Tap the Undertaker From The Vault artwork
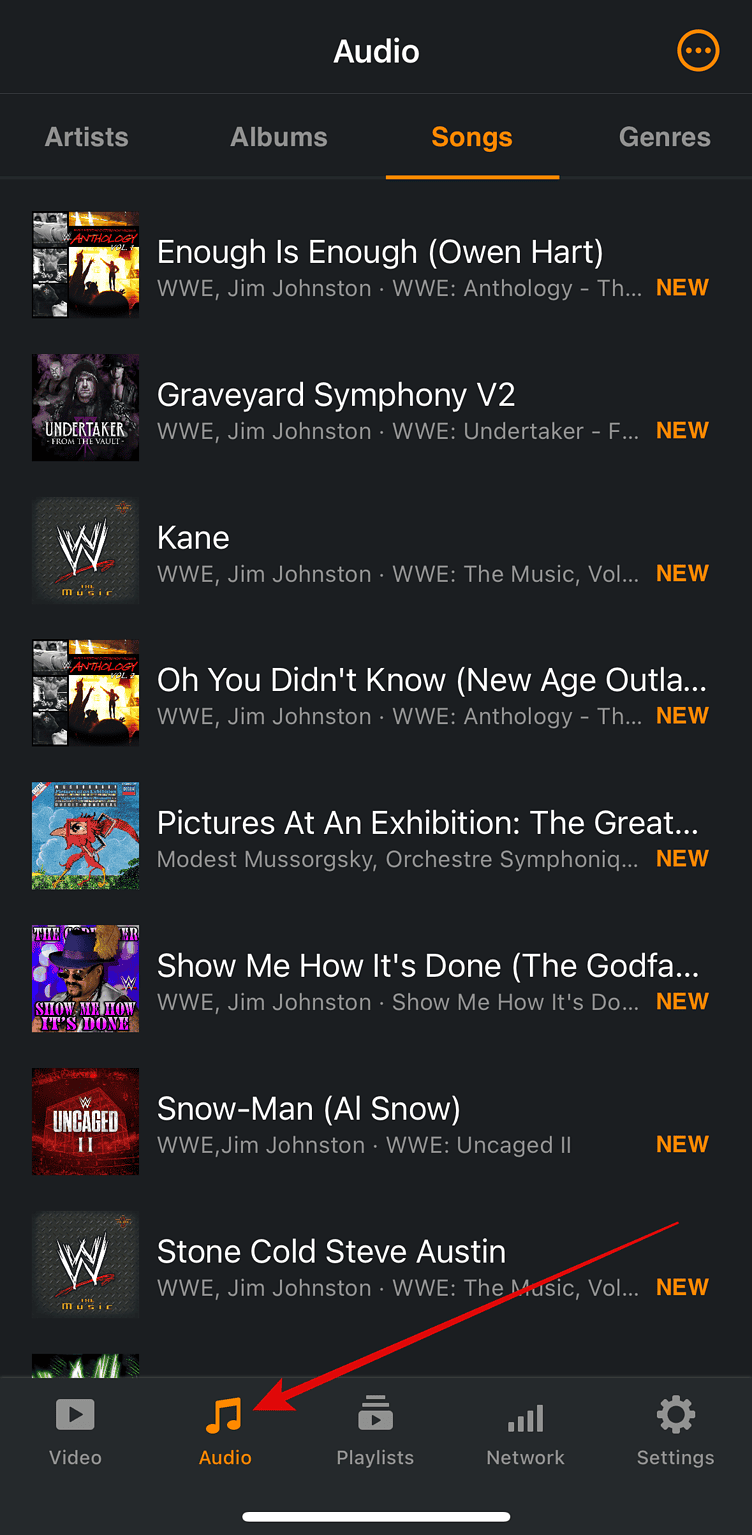 tap(85, 407)
